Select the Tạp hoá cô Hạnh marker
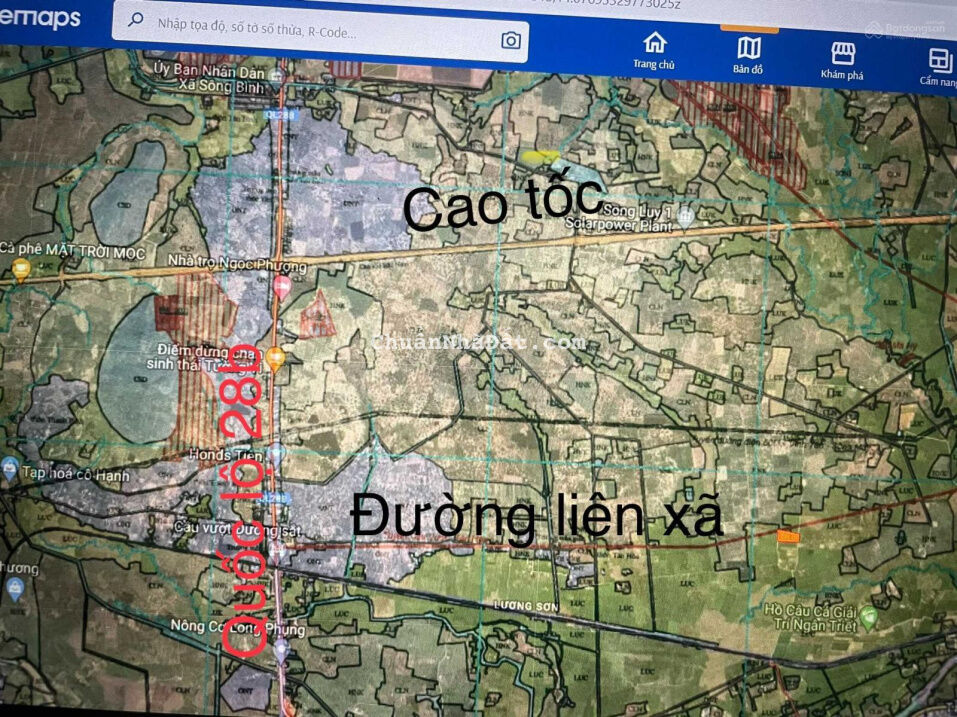 (x=10, y=468)
